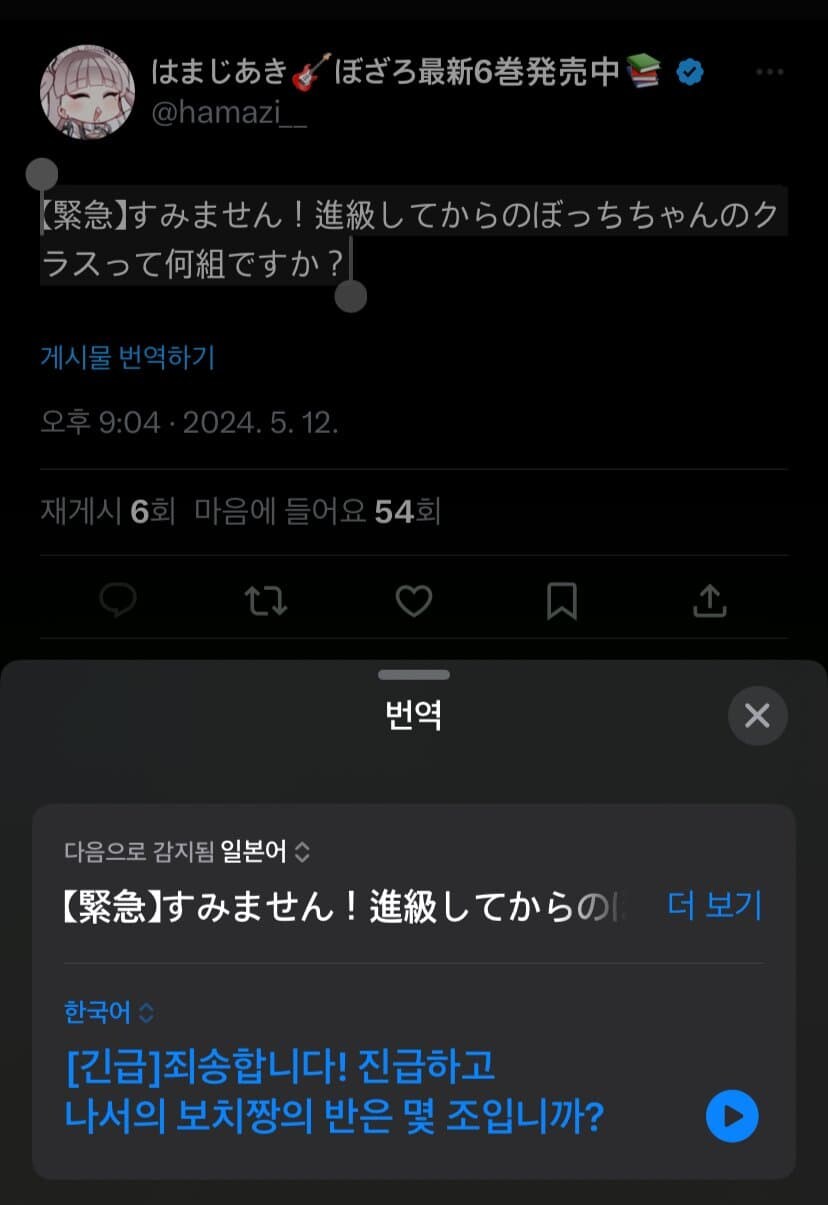Play the Korean translation audio
828x1205 pixels.
732,1116
